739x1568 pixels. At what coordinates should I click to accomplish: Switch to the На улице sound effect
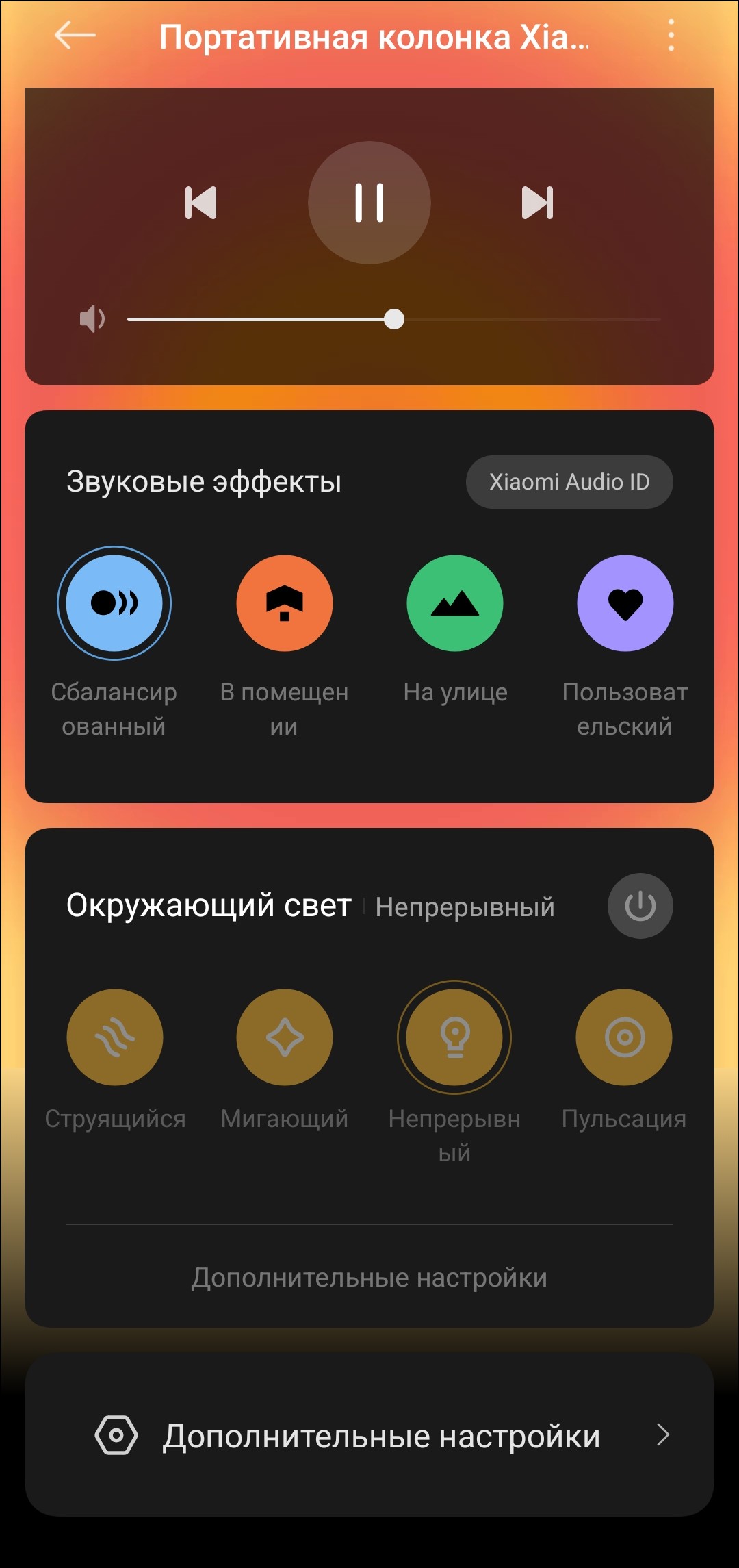(x=455, y=603)
